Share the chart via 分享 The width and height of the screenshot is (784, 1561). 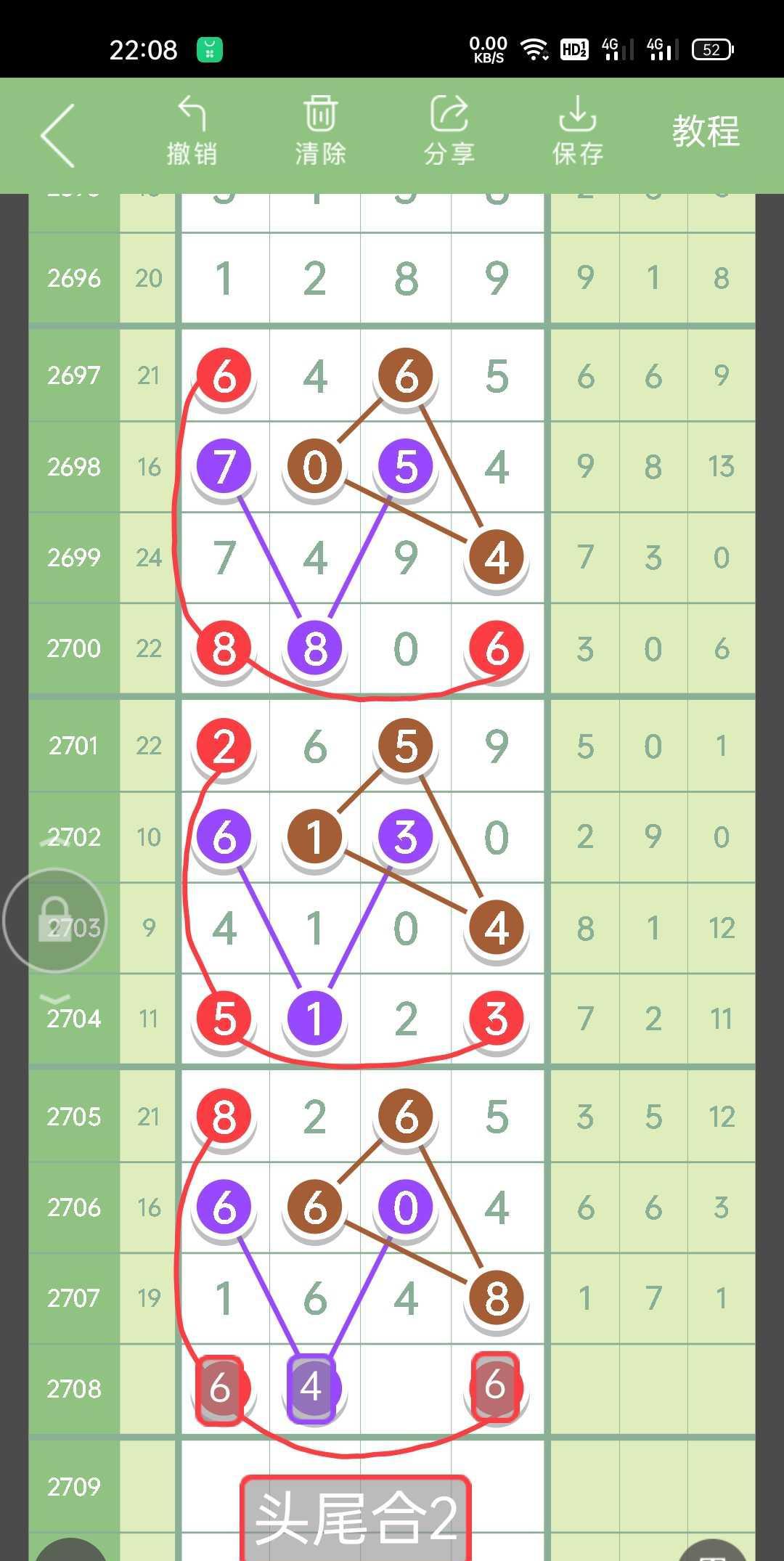coord(449,132)
